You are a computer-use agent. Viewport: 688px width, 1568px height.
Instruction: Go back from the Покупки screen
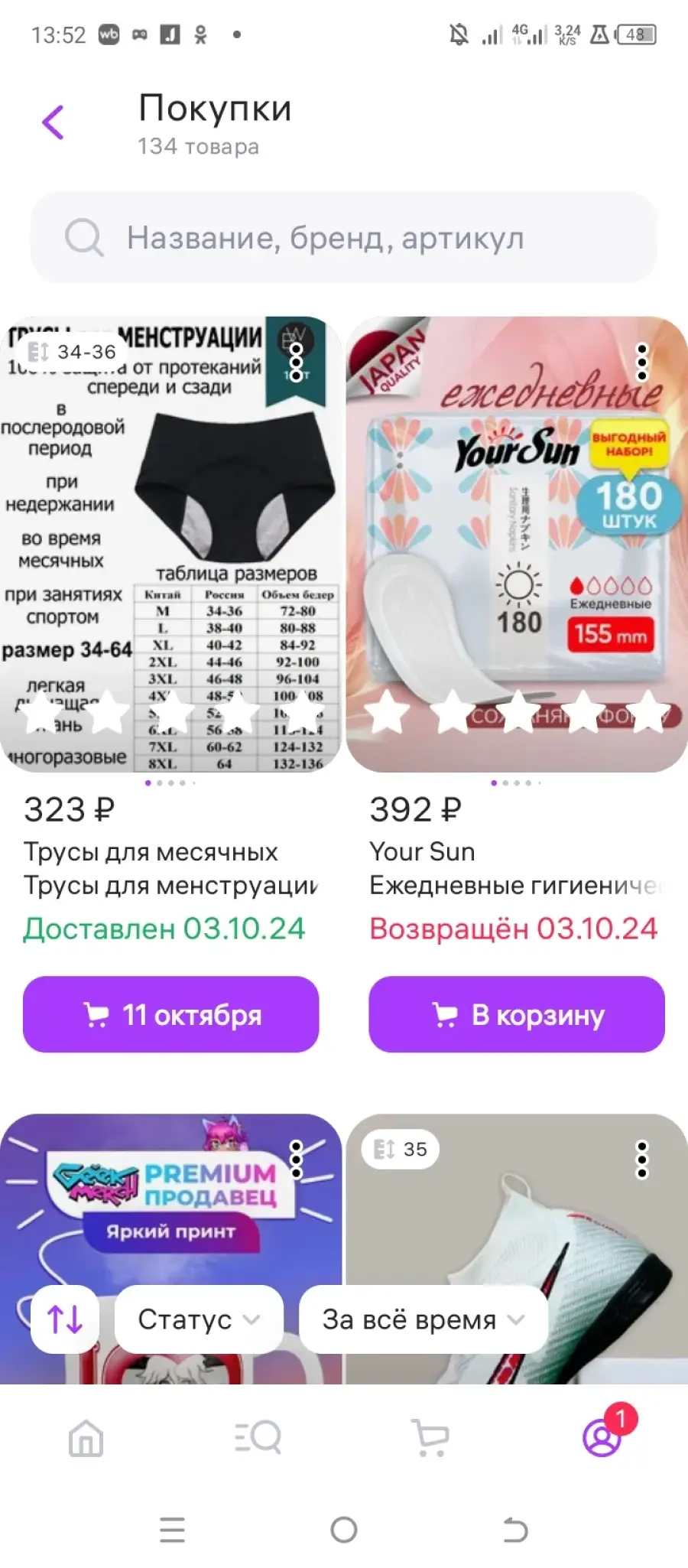53,122
